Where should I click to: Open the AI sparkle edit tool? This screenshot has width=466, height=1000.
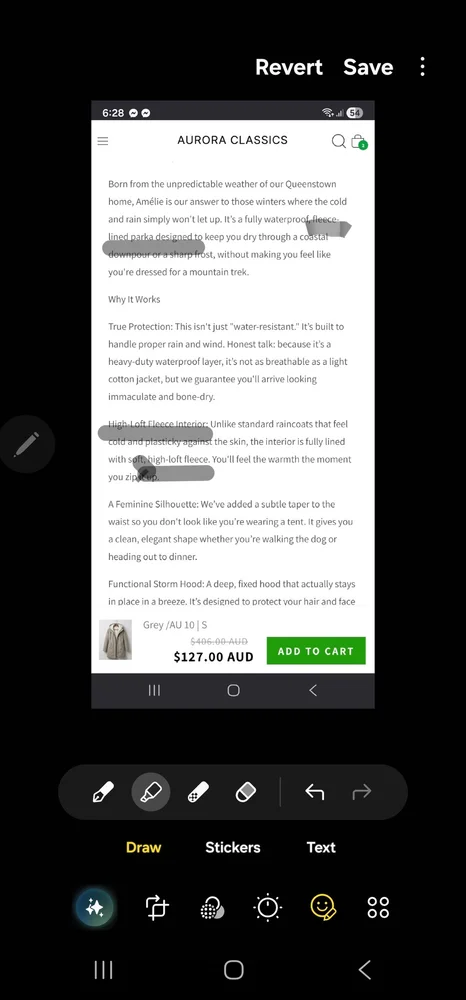[x=94, y=907]
